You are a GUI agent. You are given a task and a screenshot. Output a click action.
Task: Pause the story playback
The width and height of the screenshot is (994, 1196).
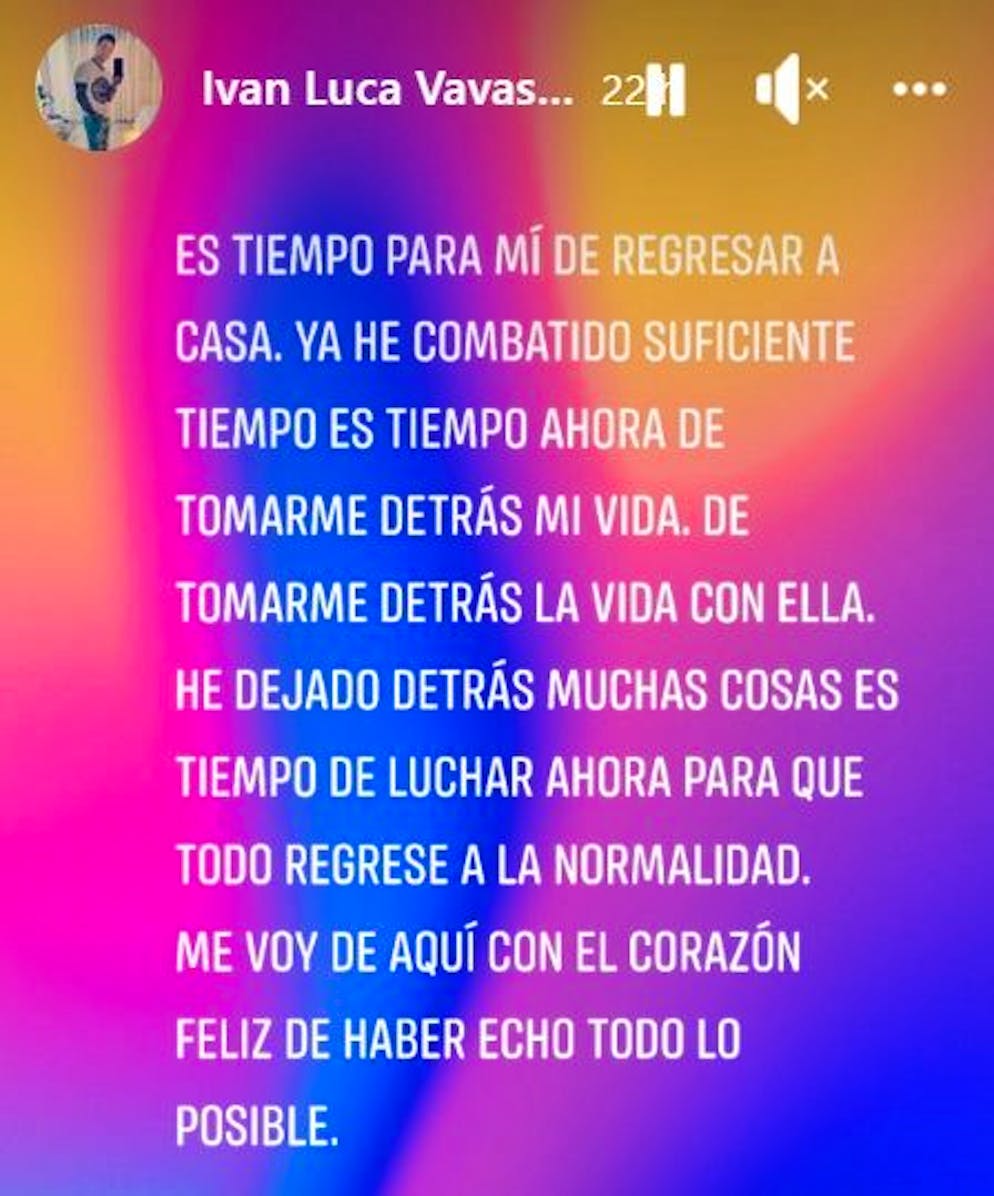click(665, 91)
